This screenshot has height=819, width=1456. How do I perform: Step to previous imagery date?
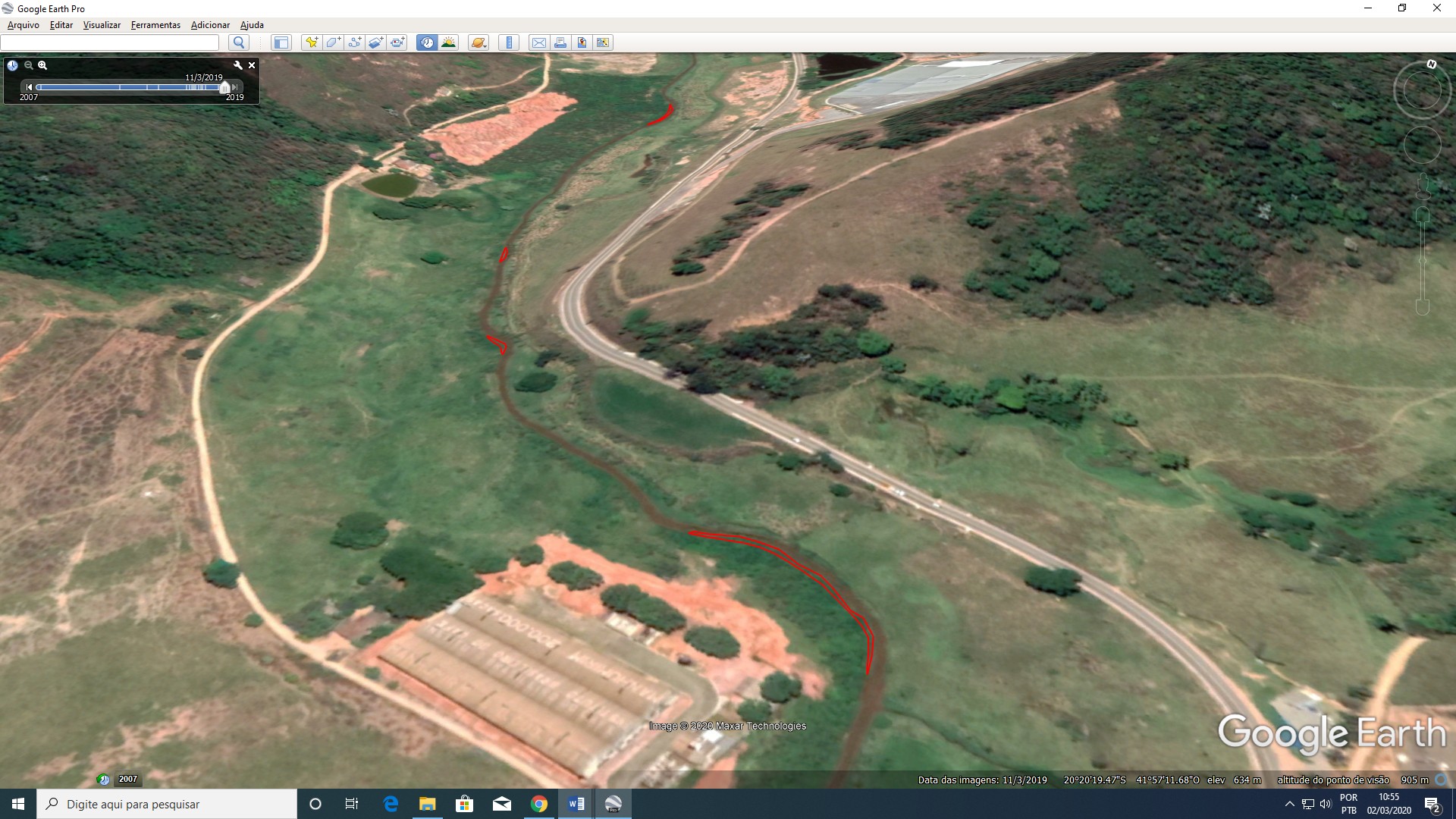pos(30,87)
